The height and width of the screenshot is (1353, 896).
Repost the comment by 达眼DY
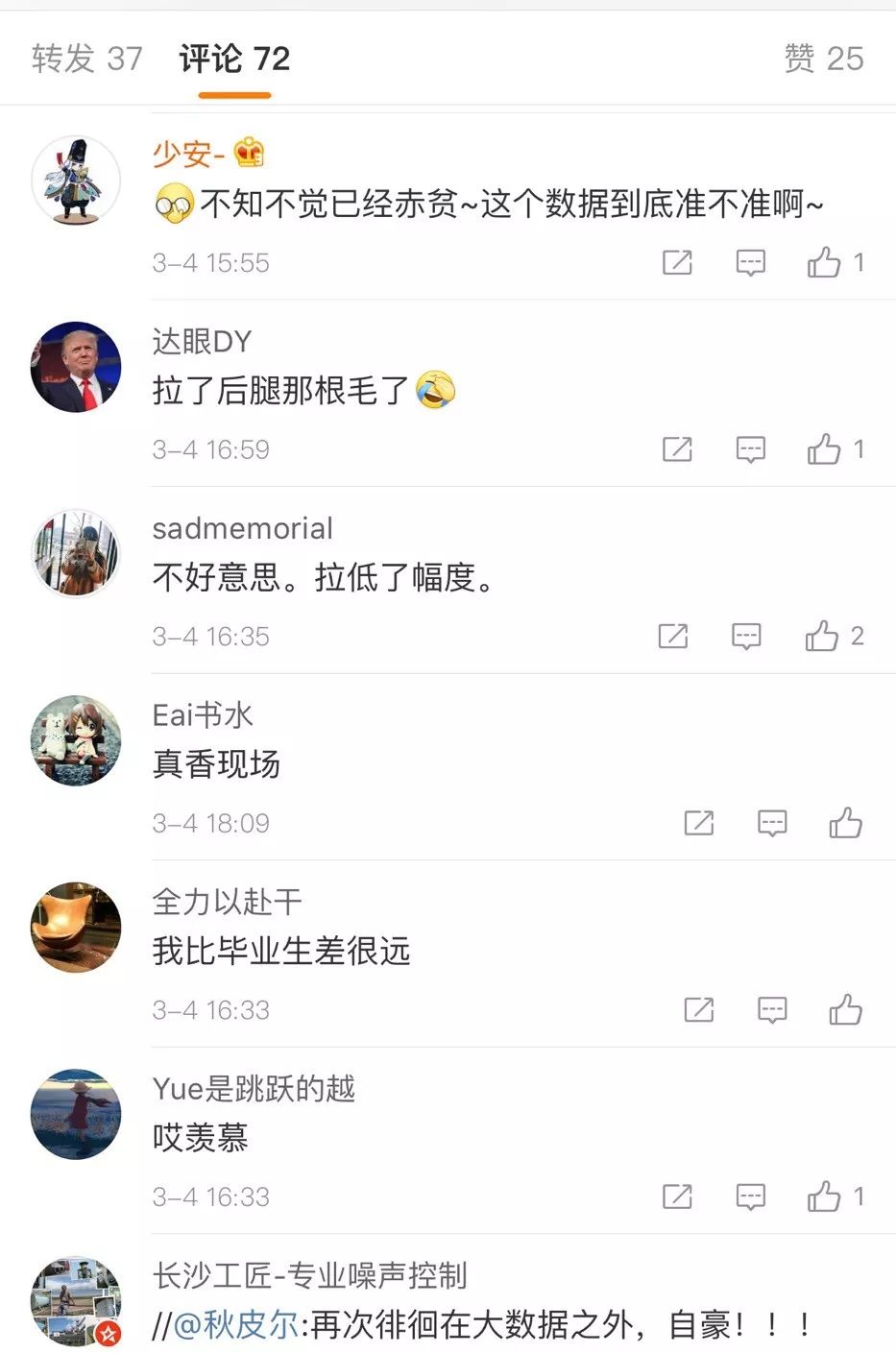677,449
